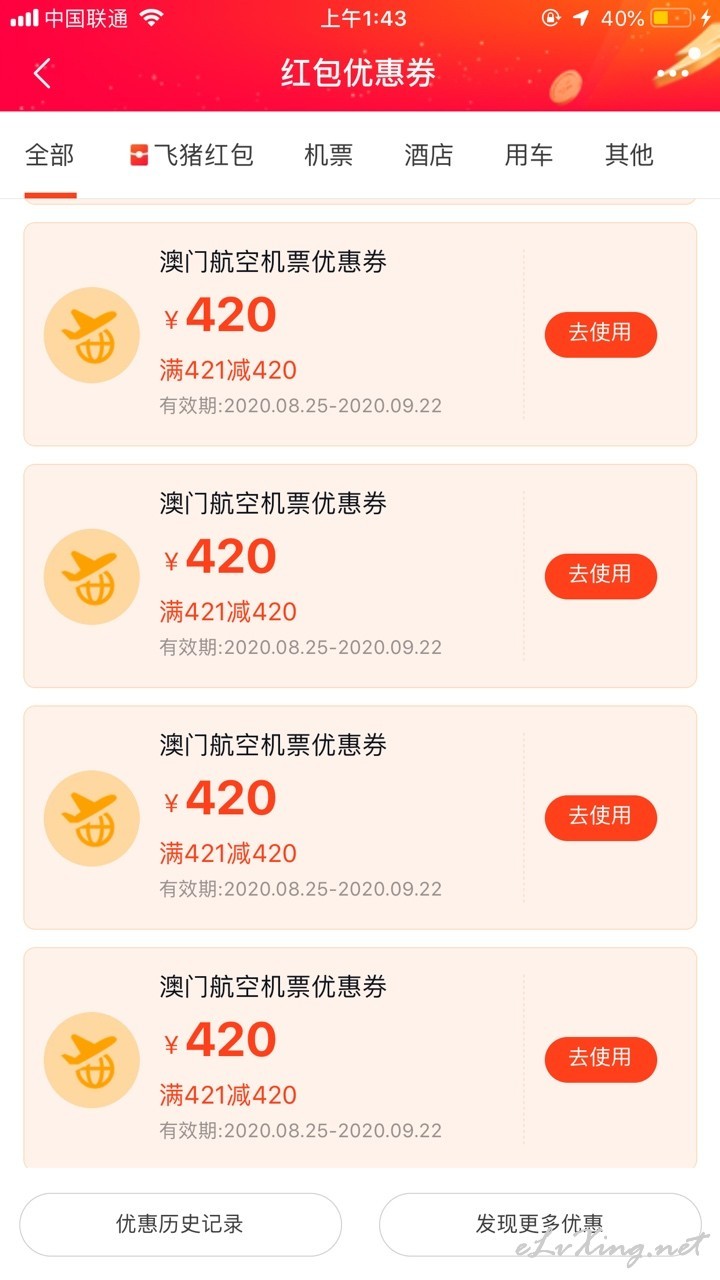Open 优惠历史记录
Viewport: 720px width, 1280px height.
pos(180,1224)
